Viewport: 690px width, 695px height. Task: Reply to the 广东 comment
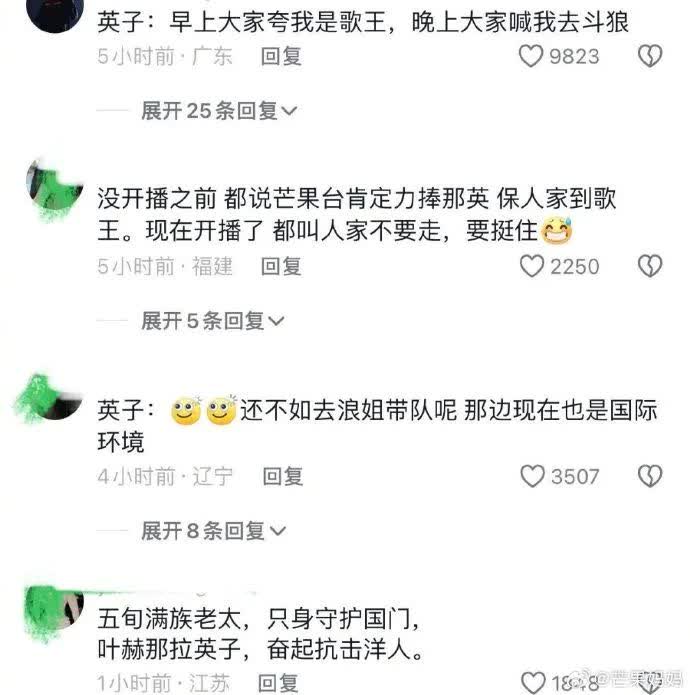tap(281, 57)
